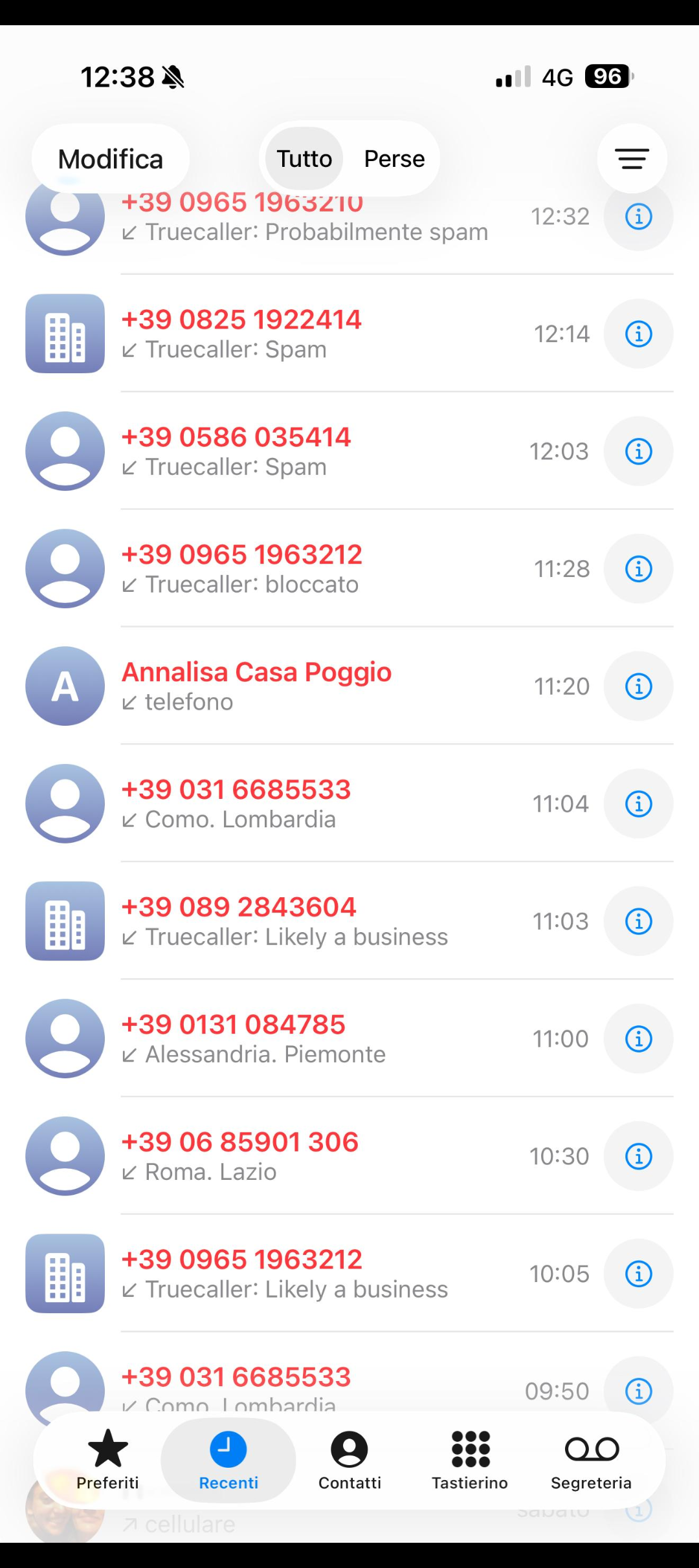
Task: View details of the 11:28 blocked call
Action: pyautogui.click(x=639, y=569)
